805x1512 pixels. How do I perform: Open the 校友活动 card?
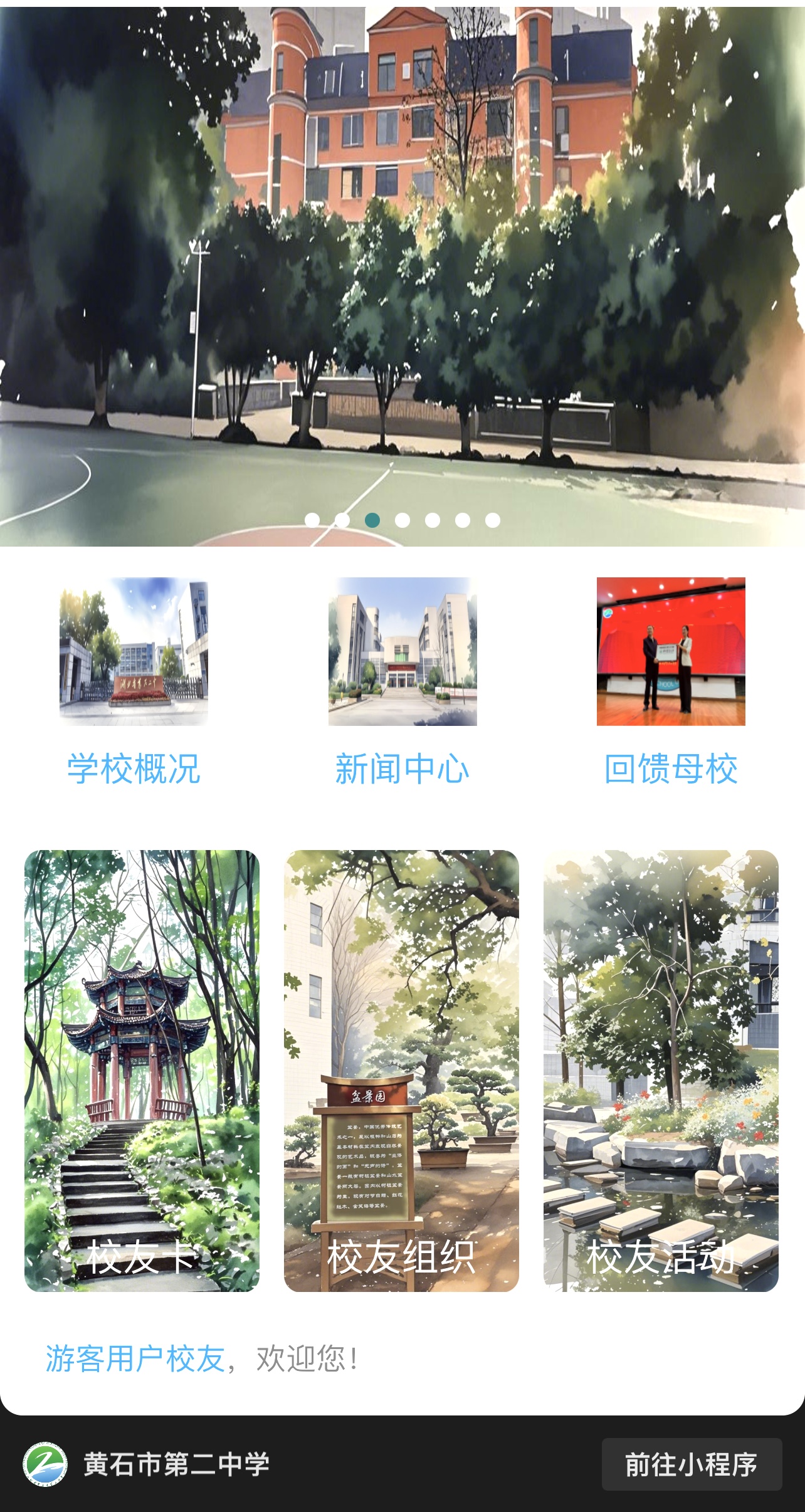coord(661,1071)
